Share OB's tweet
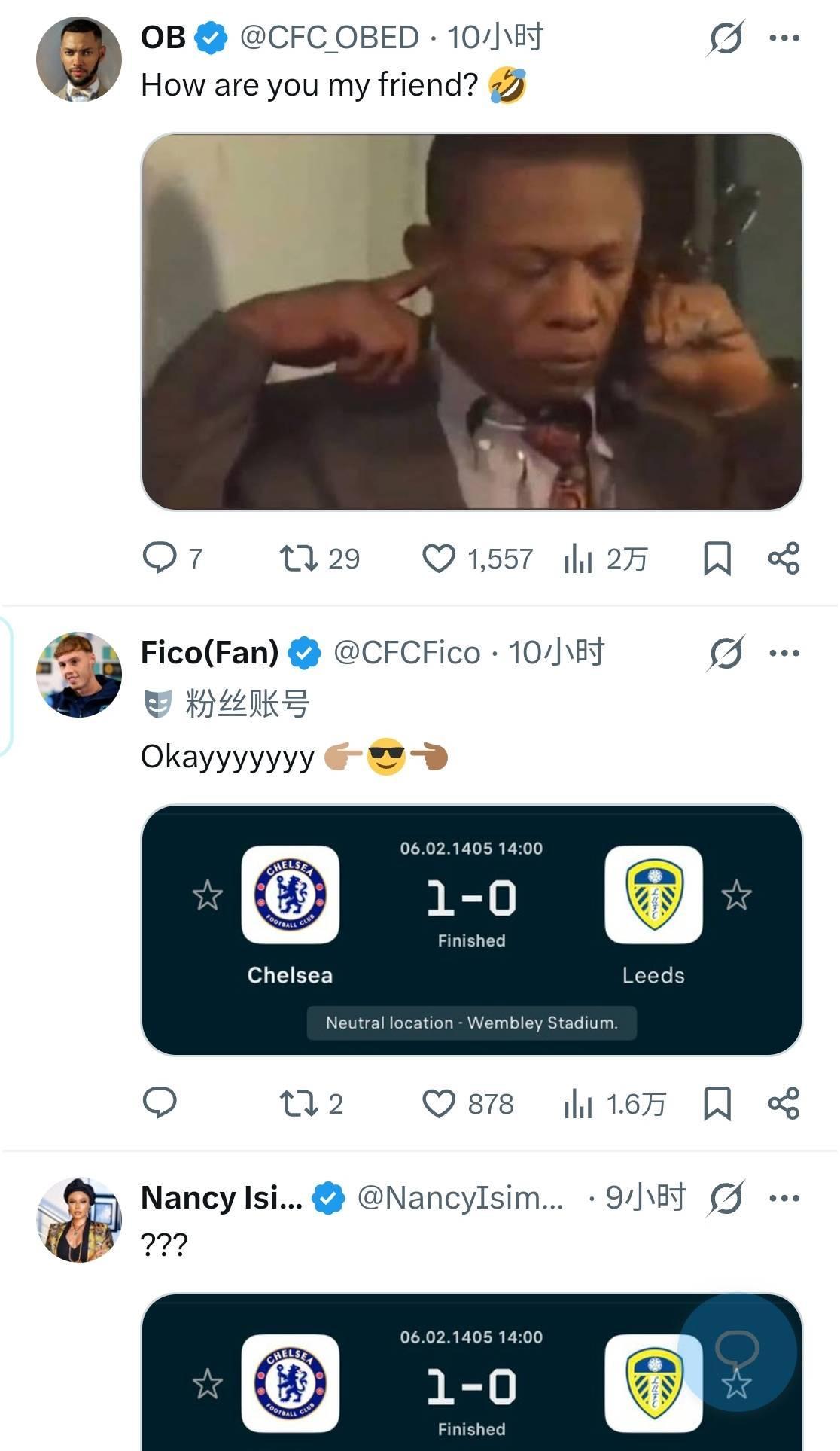840x1451 pixels. (x=784, y=559)
